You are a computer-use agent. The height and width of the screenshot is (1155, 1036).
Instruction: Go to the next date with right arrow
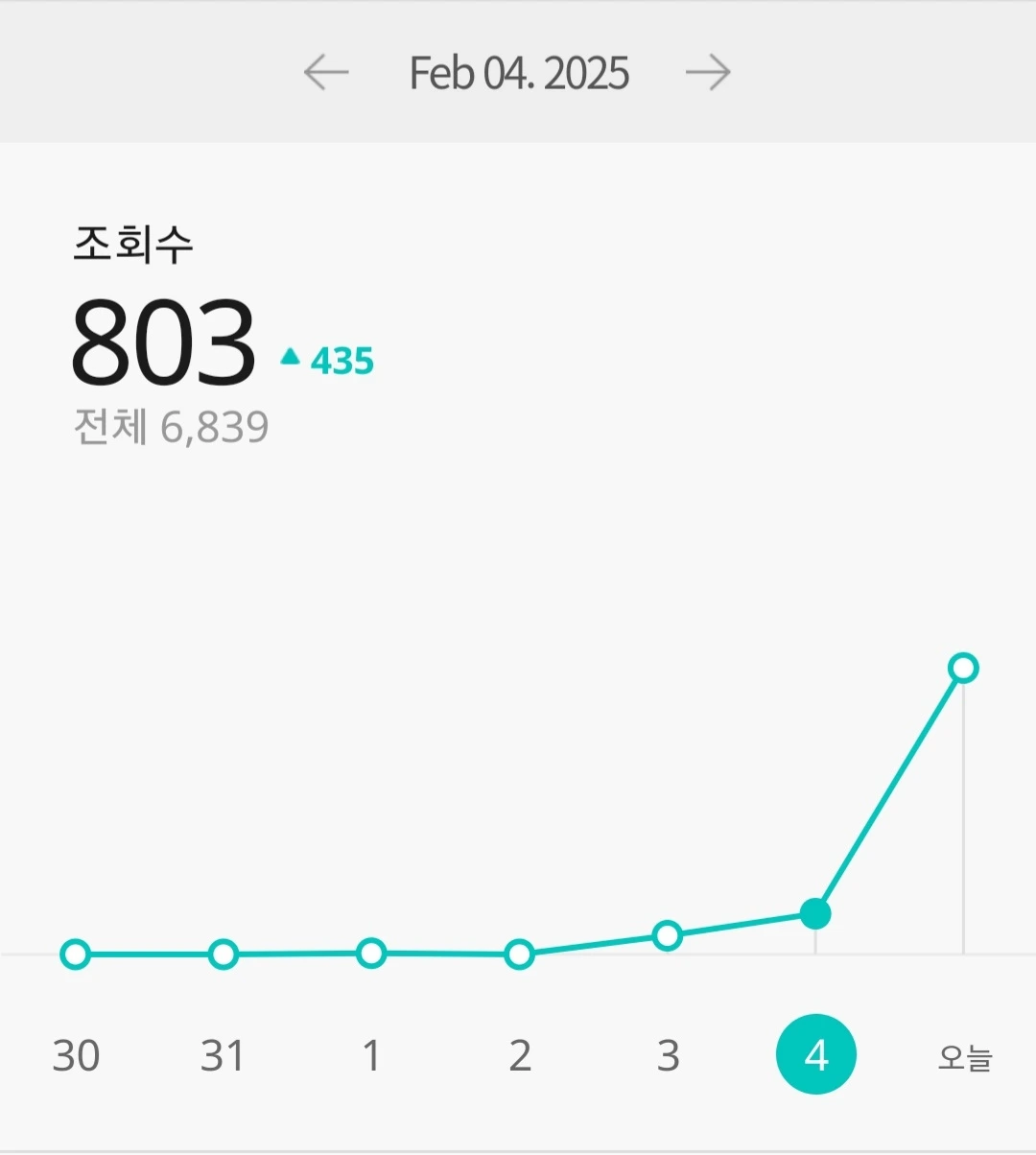(x=708, y=73)
